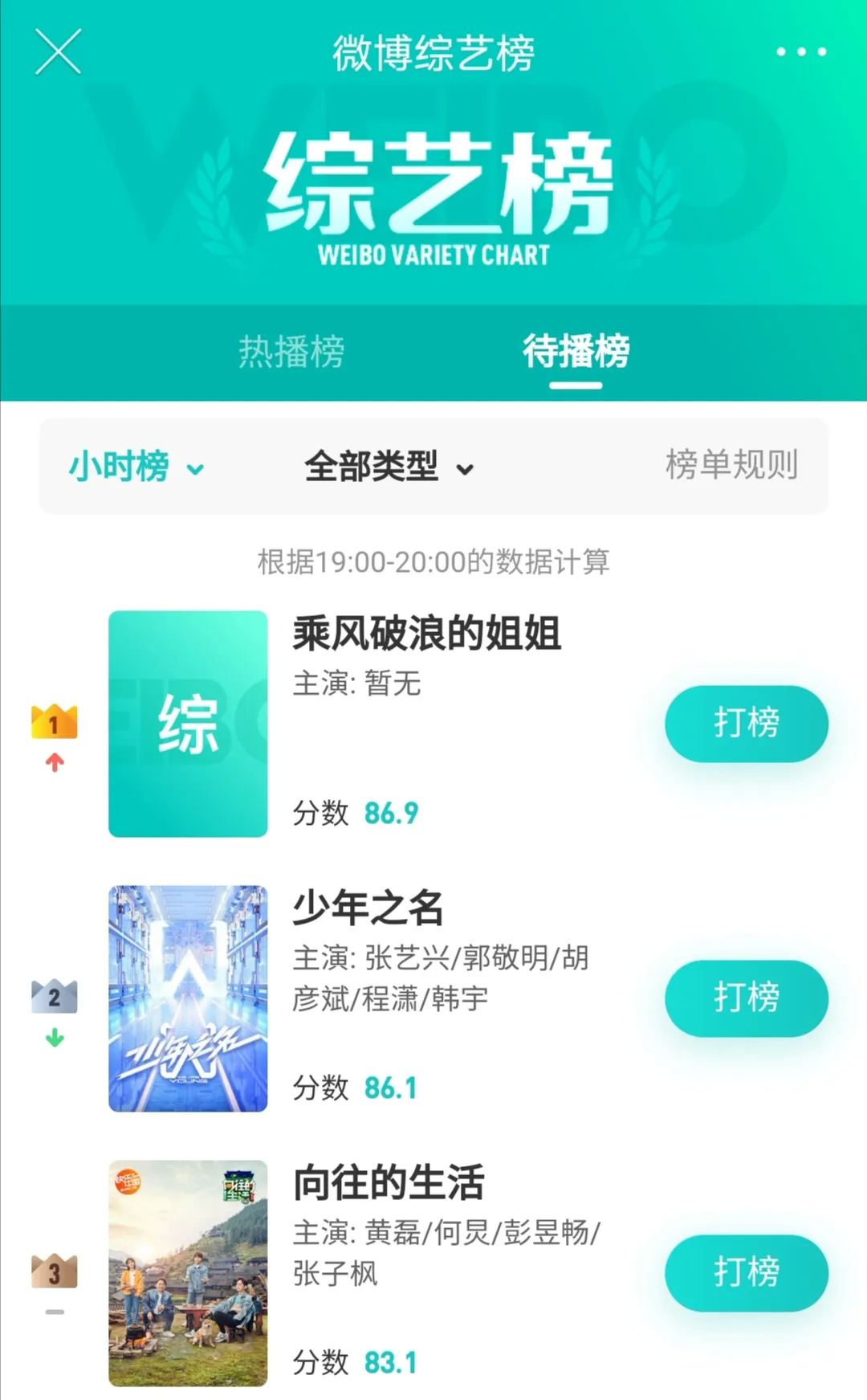The width and height of the screenshot is (867, 1400).
Task: Tap 打榜 for 乘风破浪的姐姐
Action: [x=746, y=723]
